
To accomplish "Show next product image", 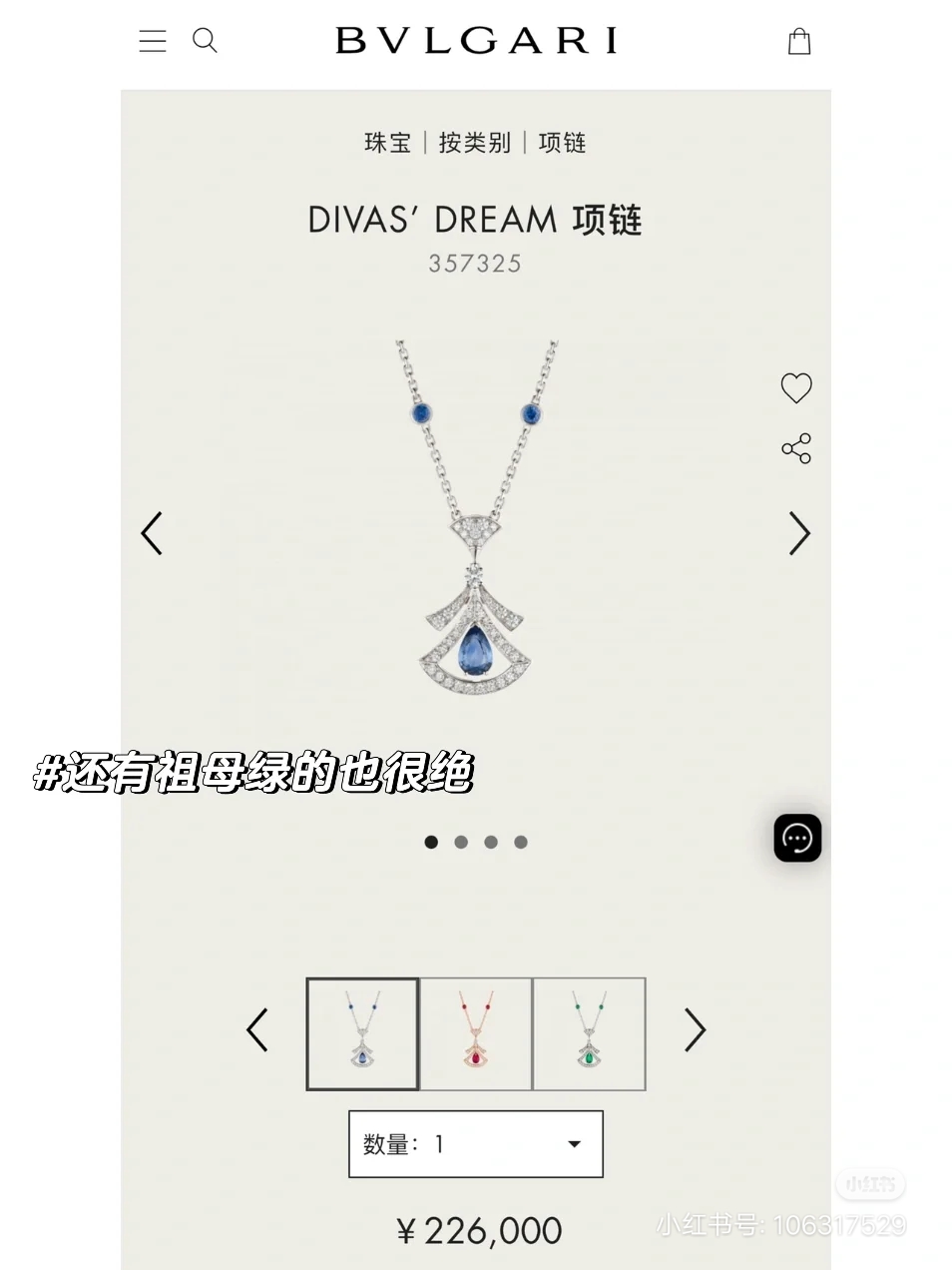I will [x=799, y=533].
